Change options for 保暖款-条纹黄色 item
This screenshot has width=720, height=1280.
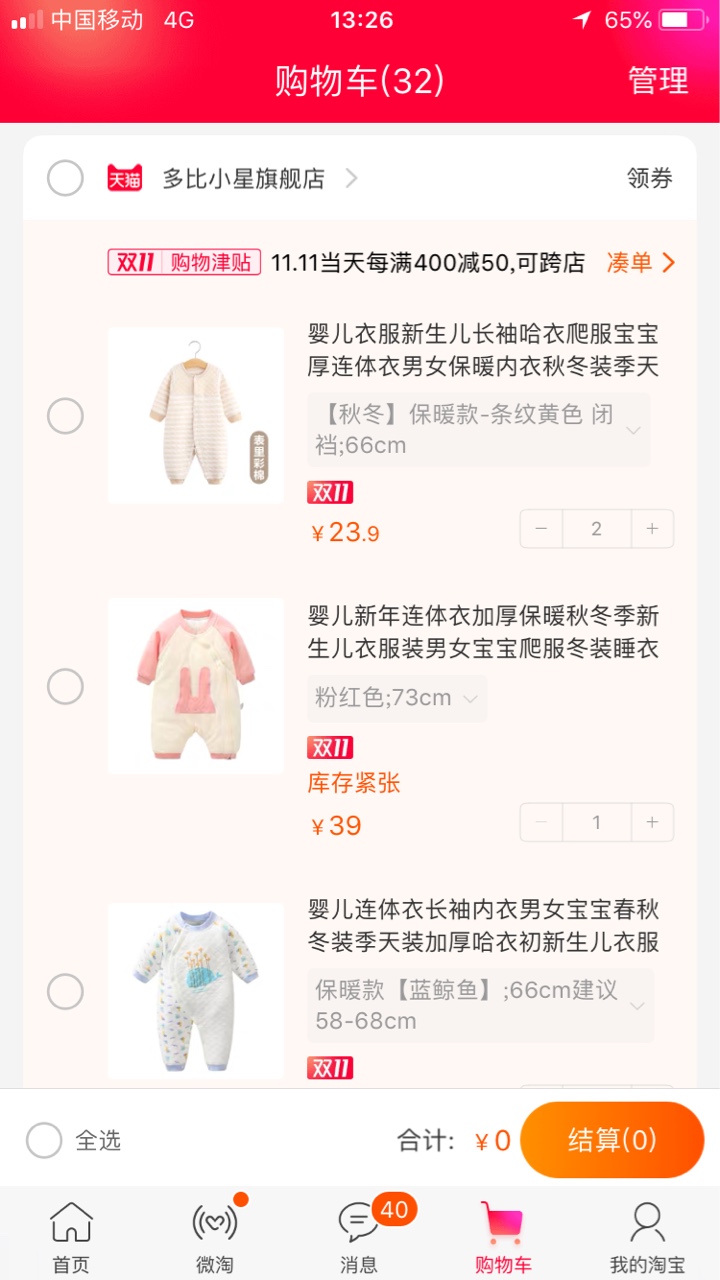coord(479,429)
